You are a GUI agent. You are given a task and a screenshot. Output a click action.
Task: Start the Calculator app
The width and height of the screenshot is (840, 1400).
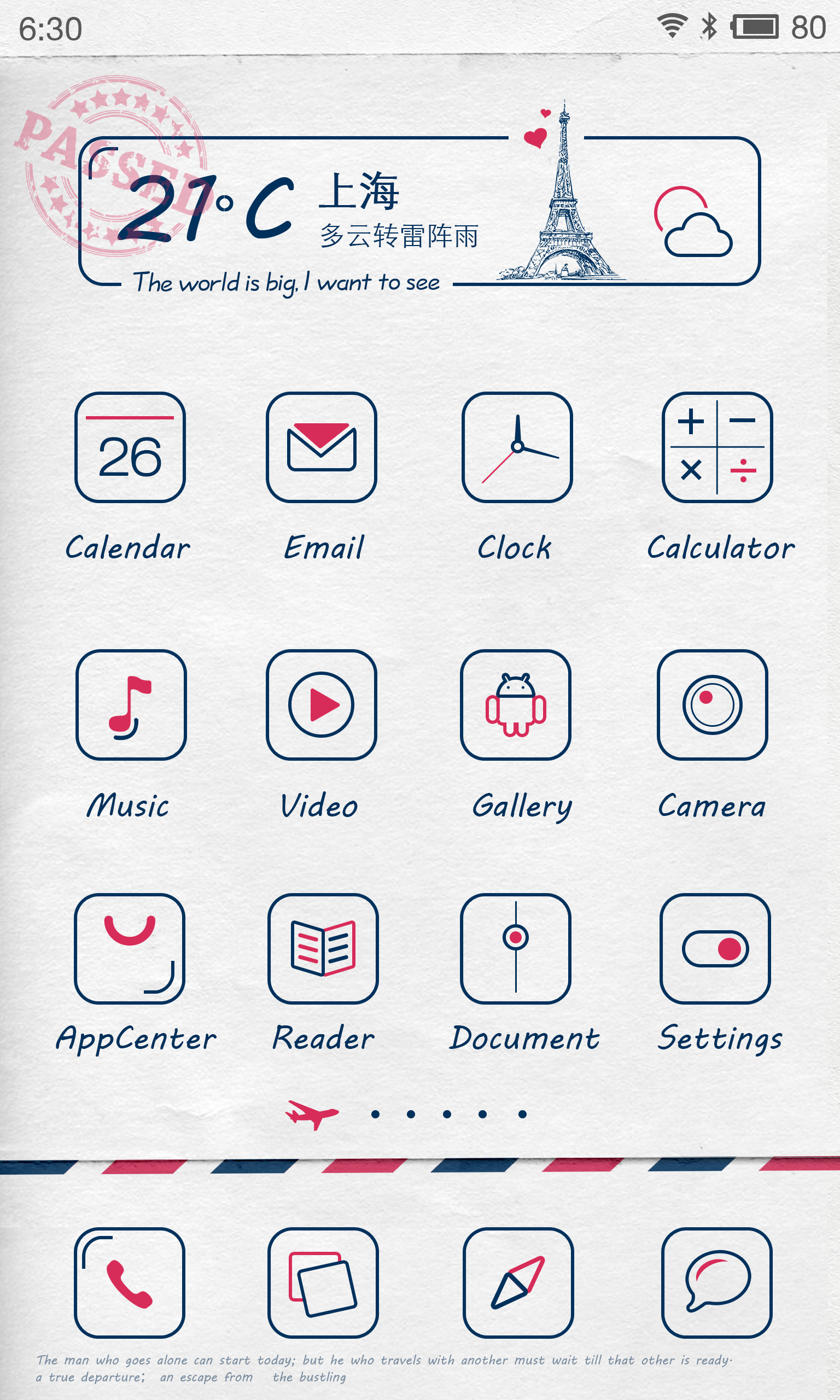[x=717, y=447]
